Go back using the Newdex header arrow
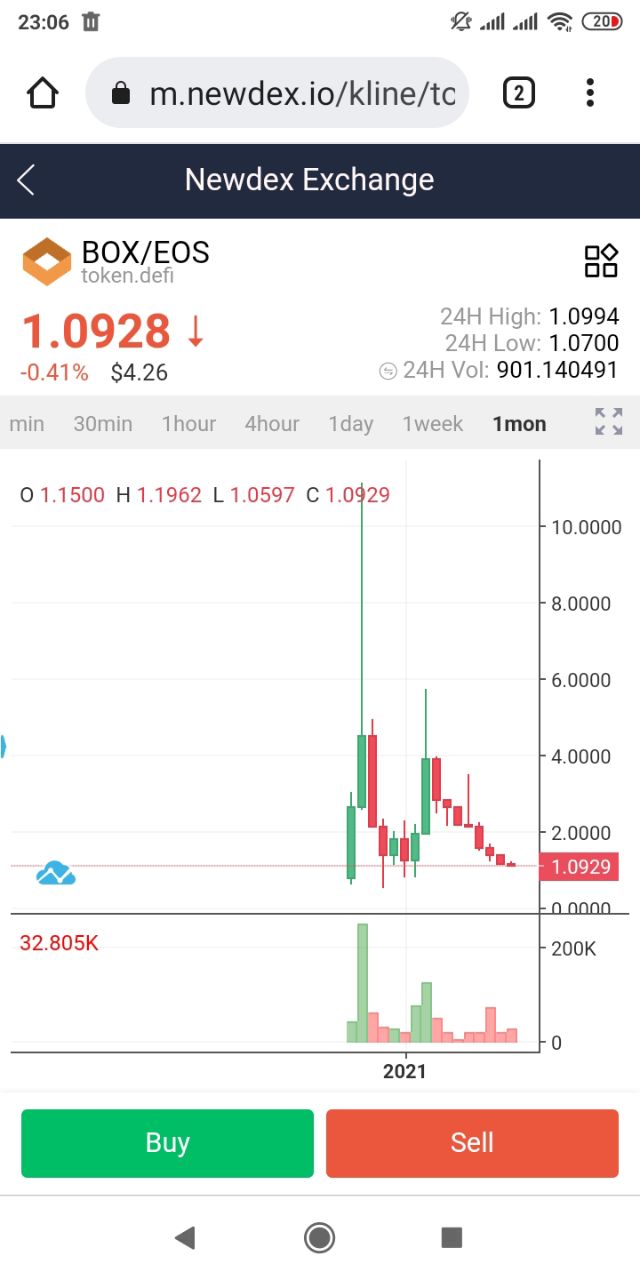 (x=27, y=180)
